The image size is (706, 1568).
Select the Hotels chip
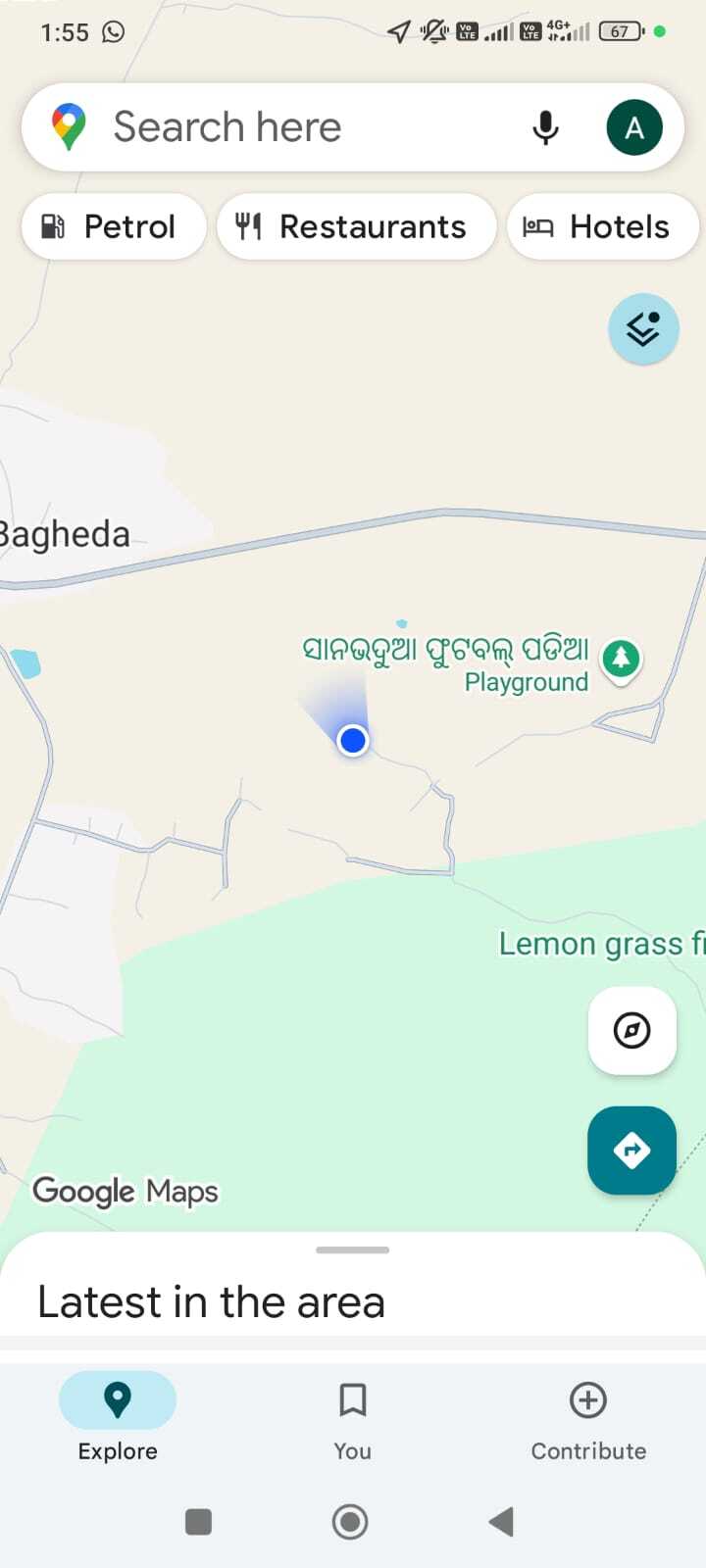(x=600, y=226)
